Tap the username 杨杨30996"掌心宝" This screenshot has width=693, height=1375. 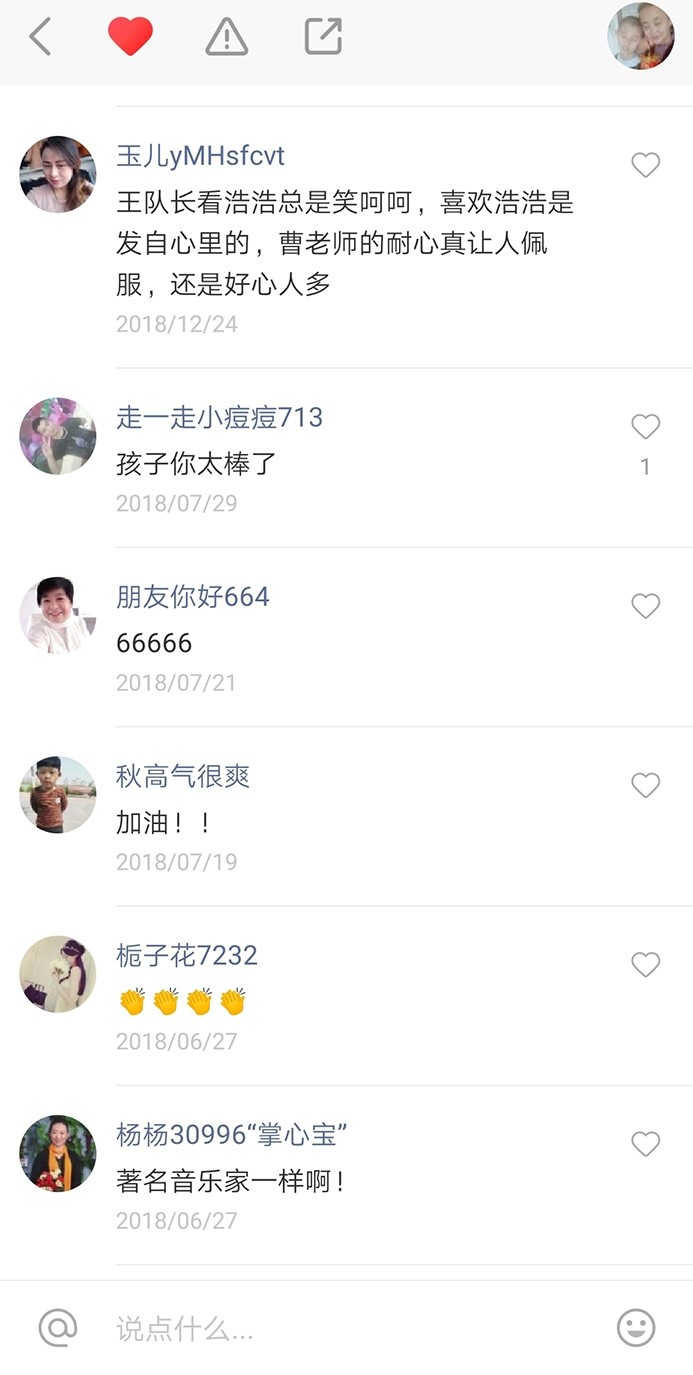[x=231, y=1135]
